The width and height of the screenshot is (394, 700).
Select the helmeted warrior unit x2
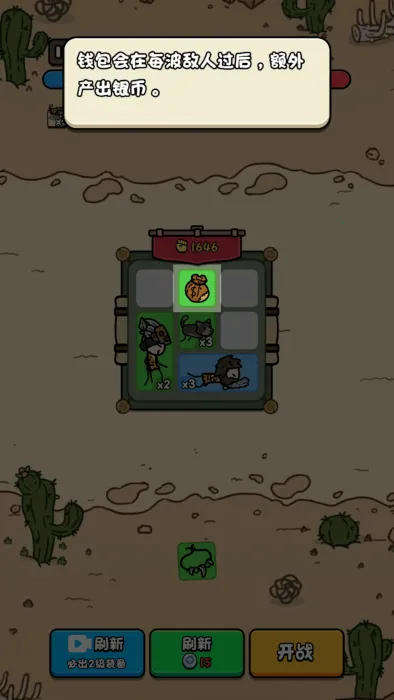click(x=154, y=352)
